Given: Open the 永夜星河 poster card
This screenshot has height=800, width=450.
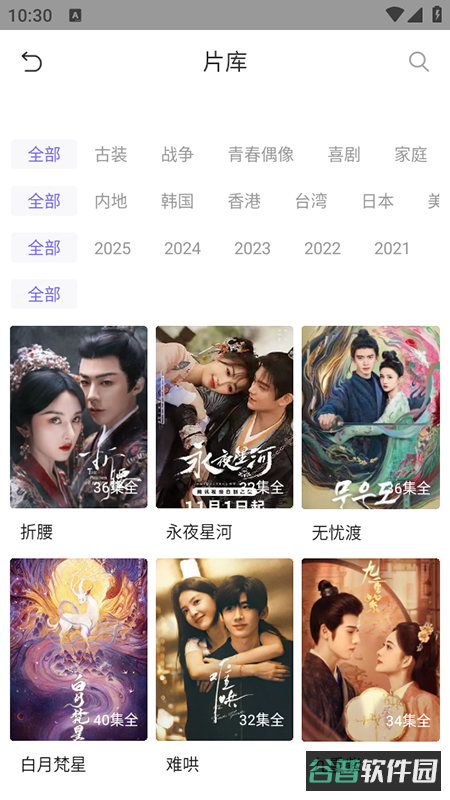Looking at the screenshot, I should point(224,434).
